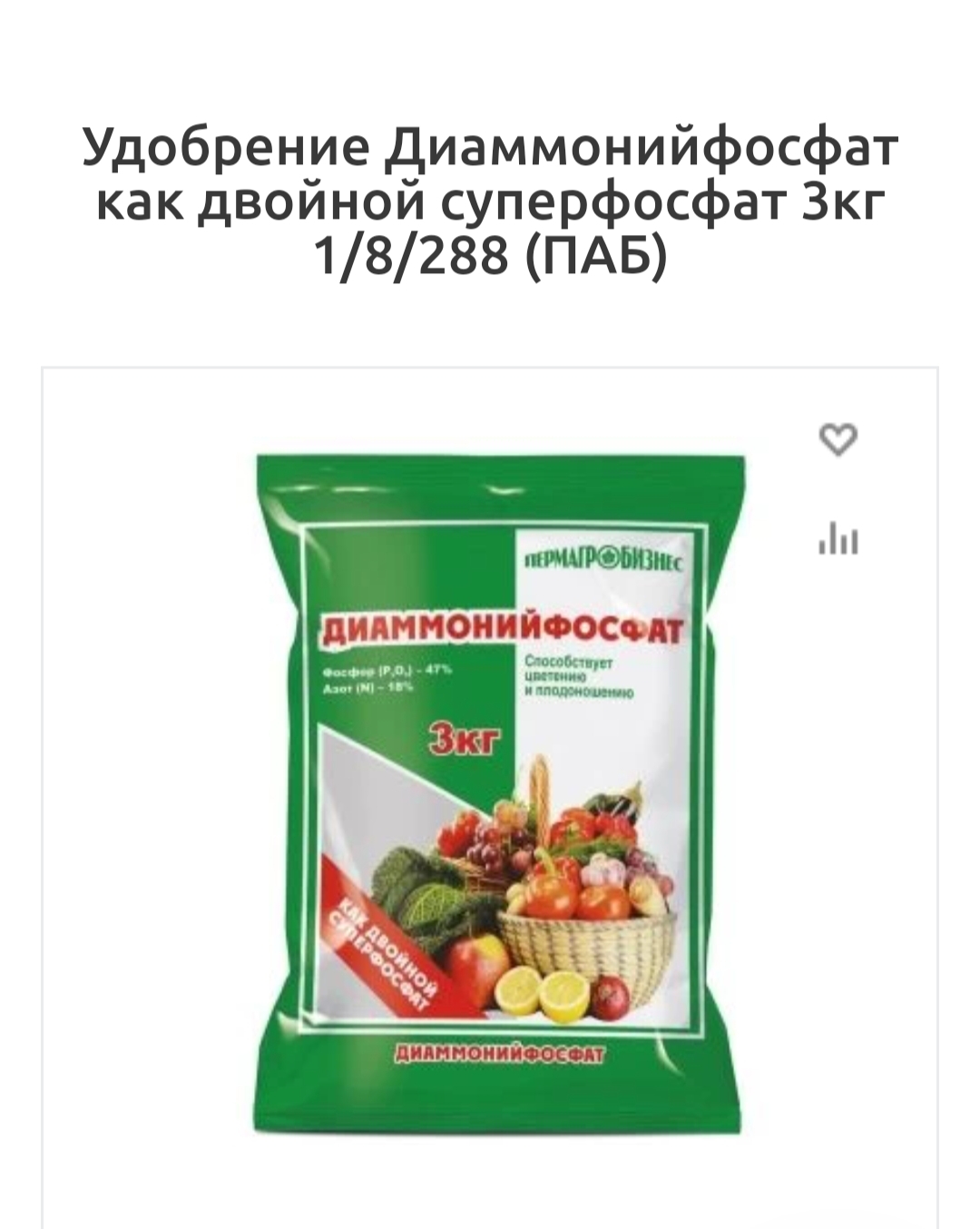Open the Диаммонийфосфат product image
This screenshot has height=1229, width=980.
[x=497, y=790]
